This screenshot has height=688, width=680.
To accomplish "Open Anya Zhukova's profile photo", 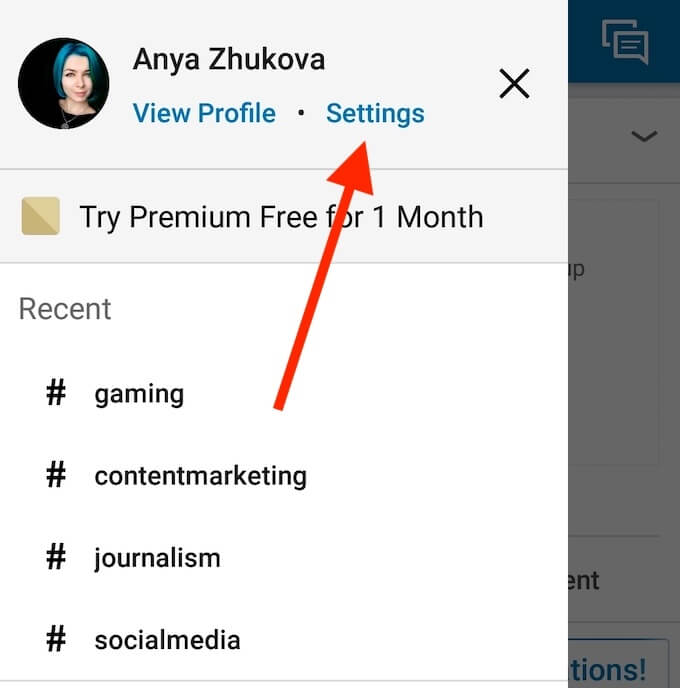I will pos(64,85).
